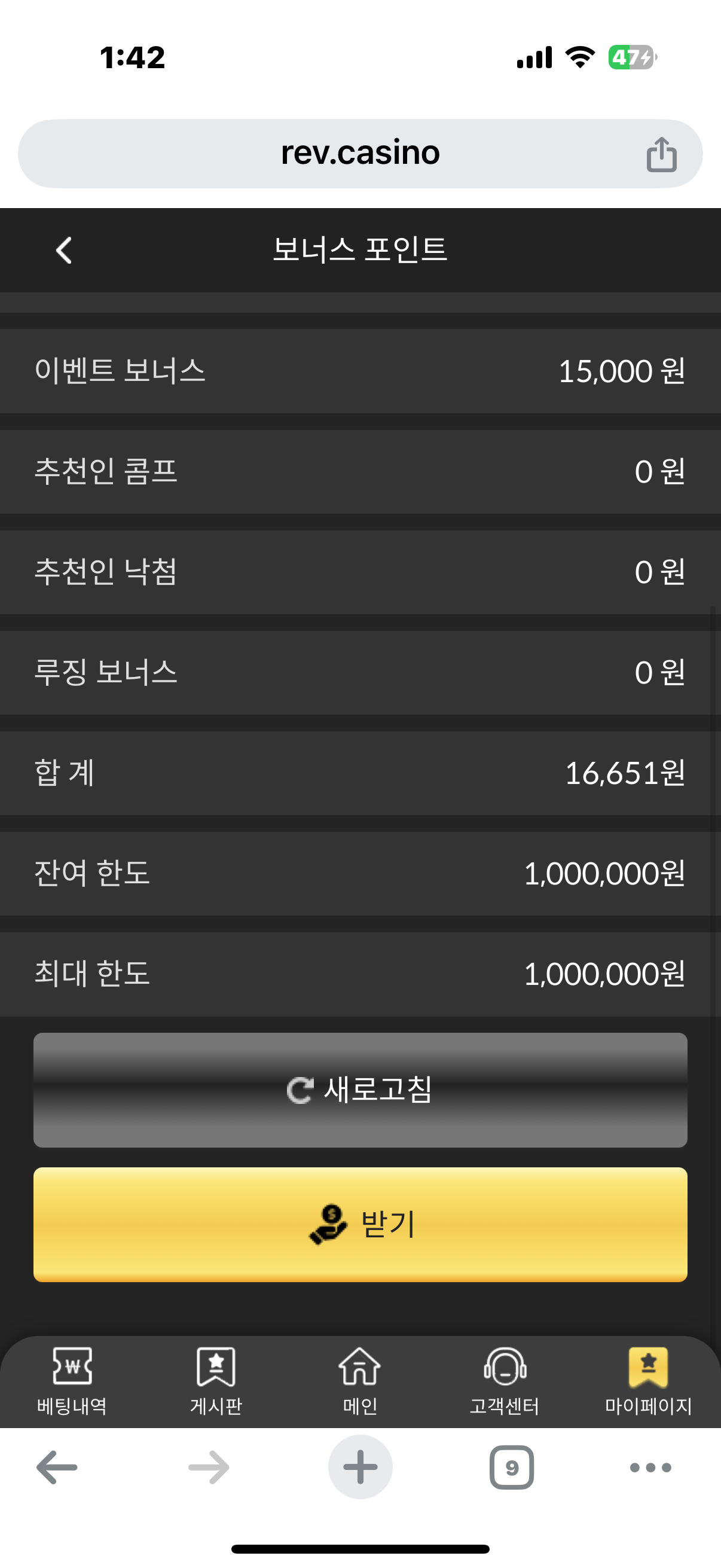Tap the 새로고침 refresh button
Screen dimensions: 721x1568
tap(360, 1090)
